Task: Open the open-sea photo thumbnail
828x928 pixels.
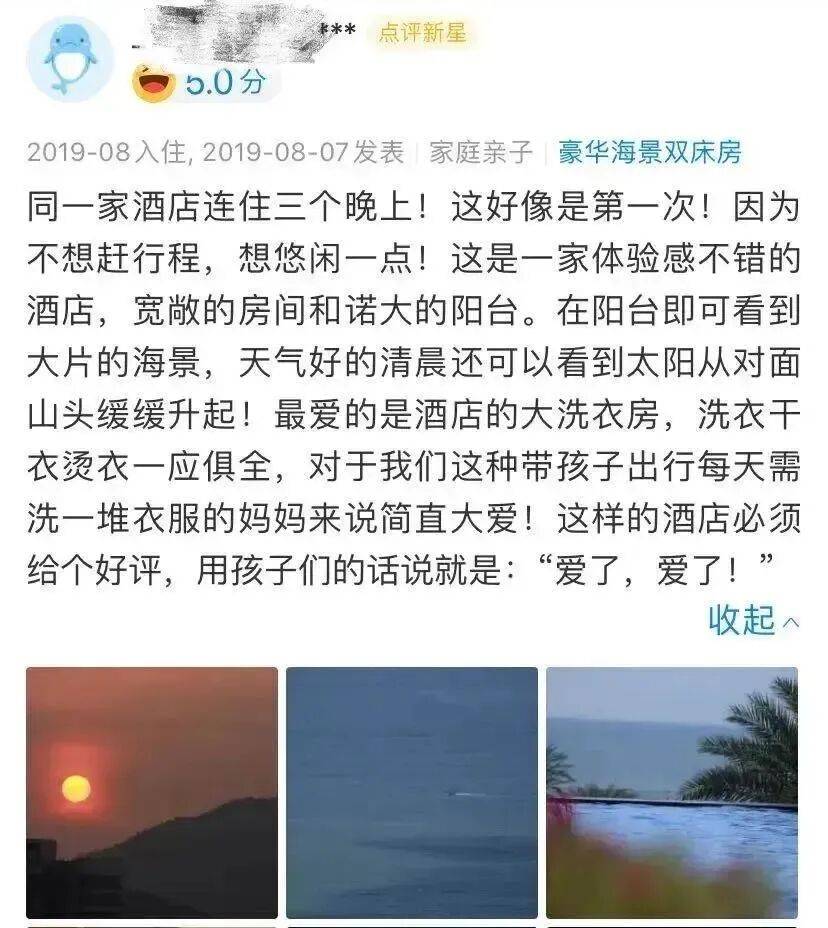Action: pyautogui.click(x=412, y=791)
